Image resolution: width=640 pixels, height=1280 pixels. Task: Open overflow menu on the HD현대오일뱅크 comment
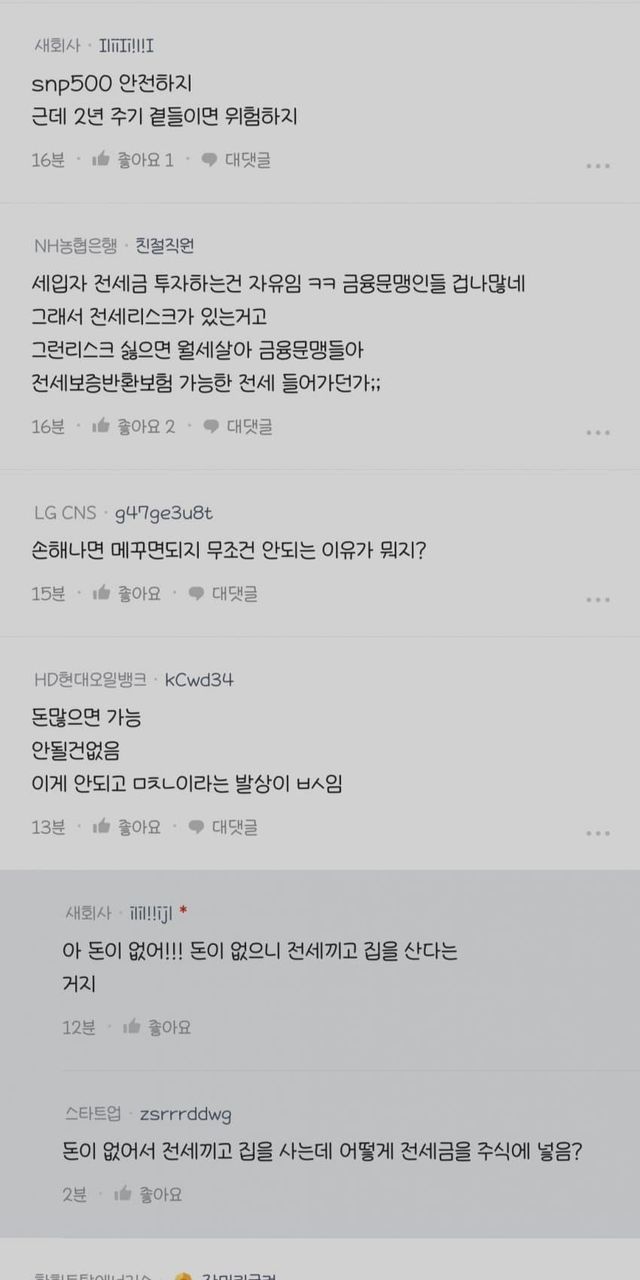coord(598,833)
